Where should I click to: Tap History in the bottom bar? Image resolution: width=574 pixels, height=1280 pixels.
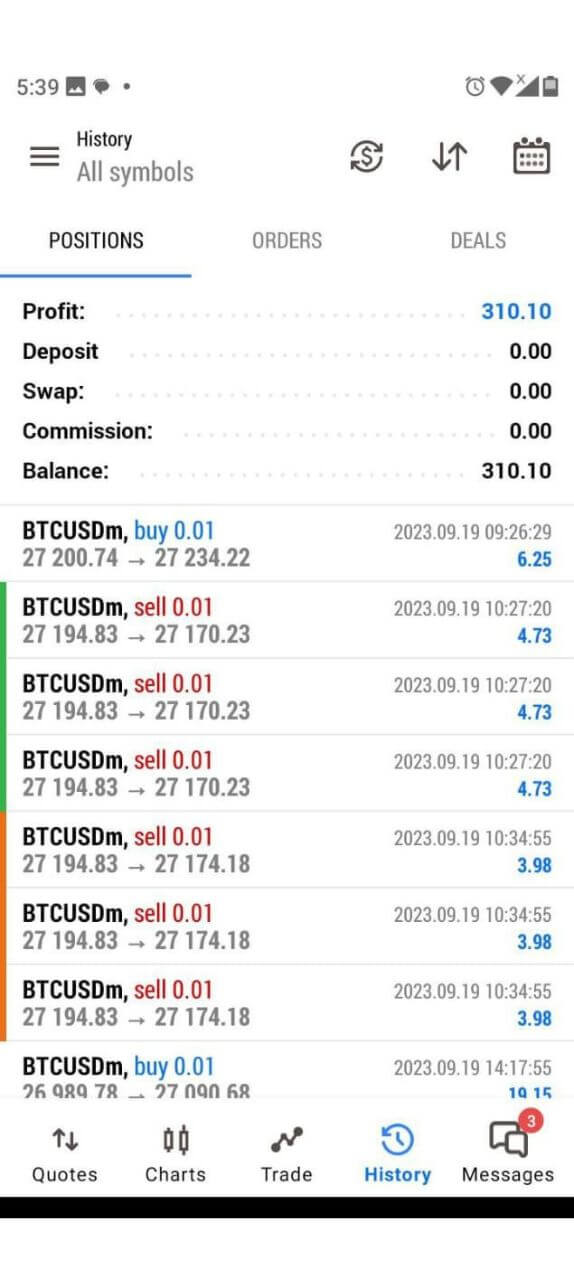click(x=397, y=1153)
